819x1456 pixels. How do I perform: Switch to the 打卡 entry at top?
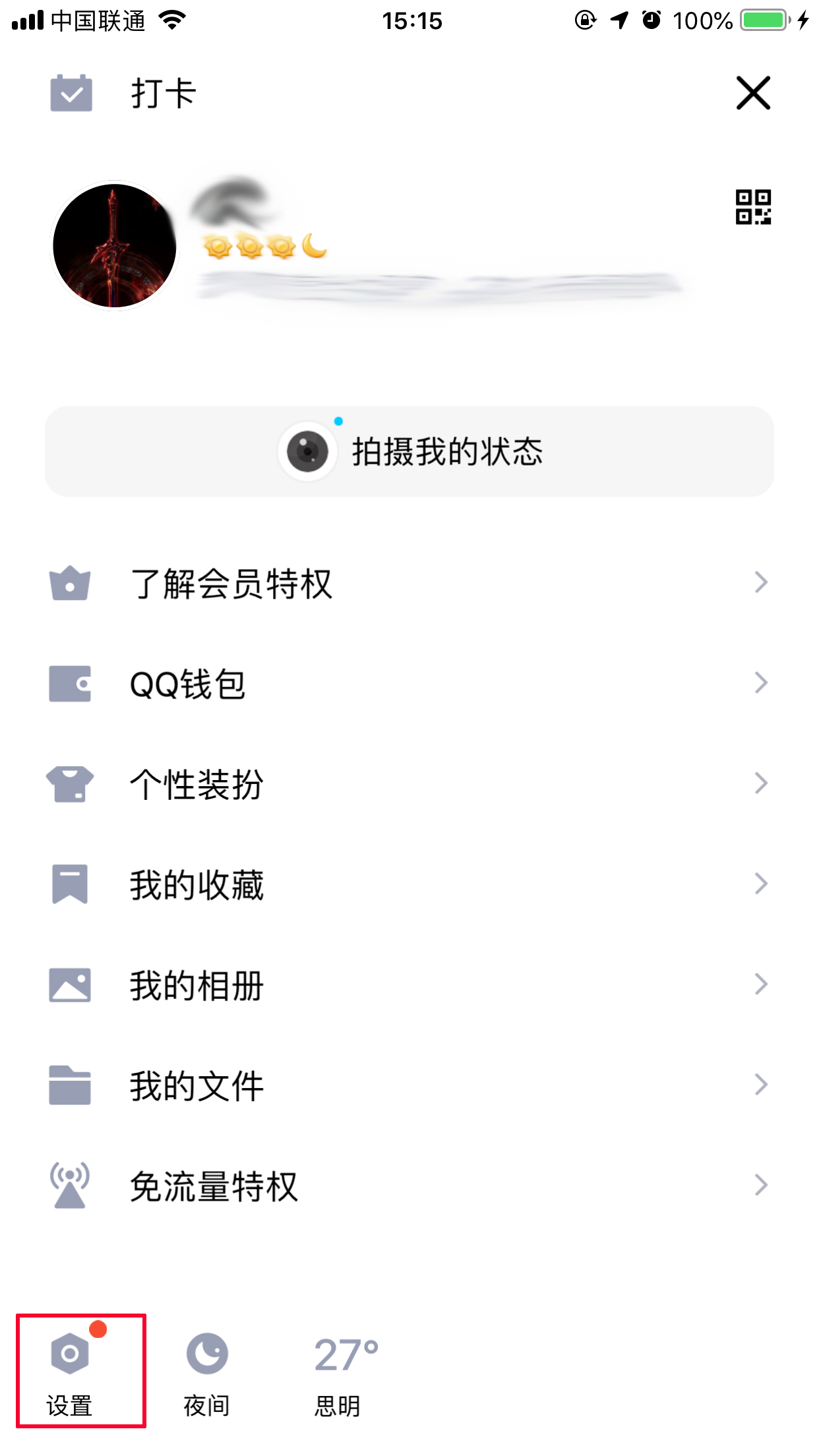tap(162, 93)
